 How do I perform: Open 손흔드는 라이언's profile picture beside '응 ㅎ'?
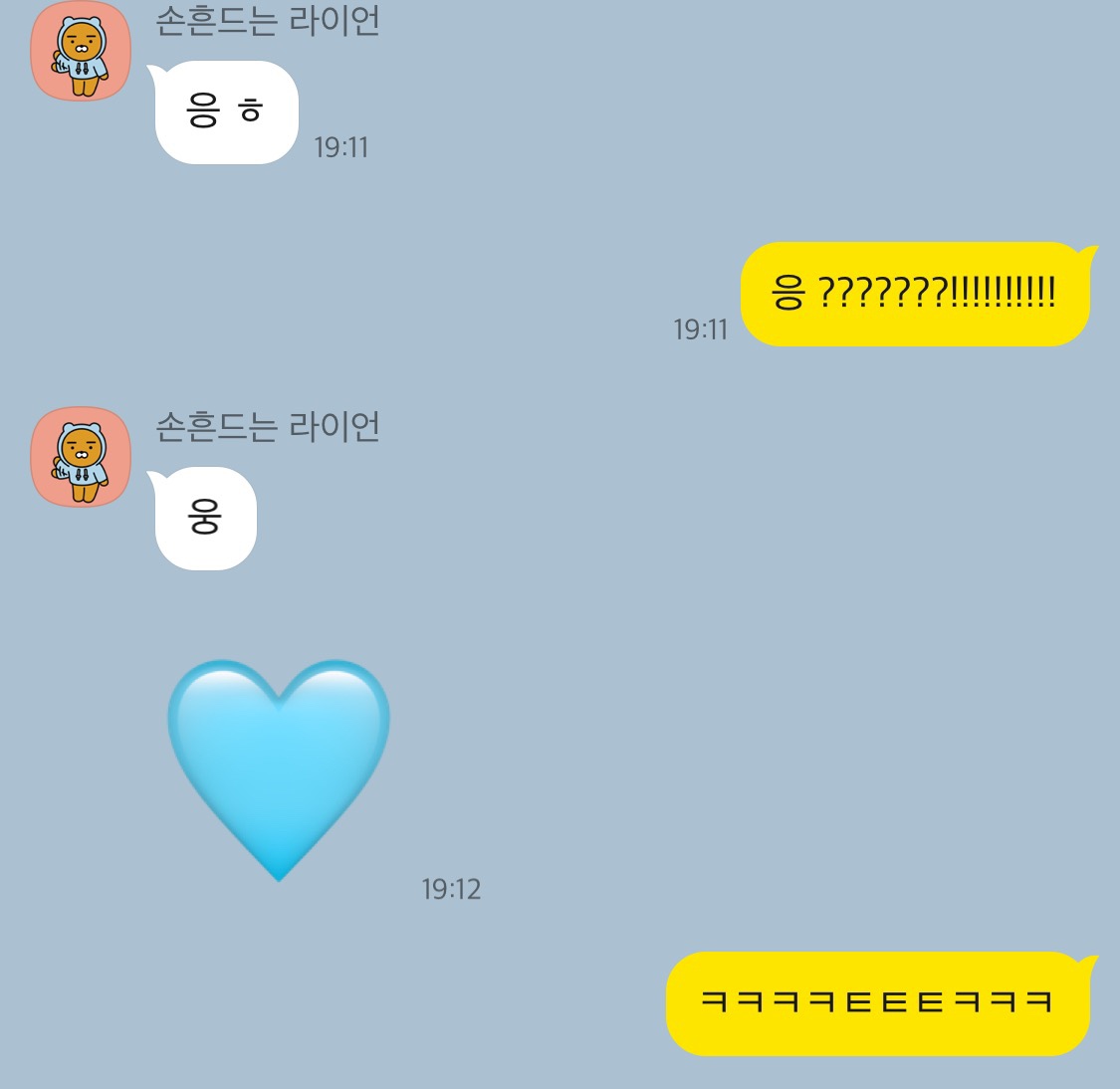pos(81,54)
